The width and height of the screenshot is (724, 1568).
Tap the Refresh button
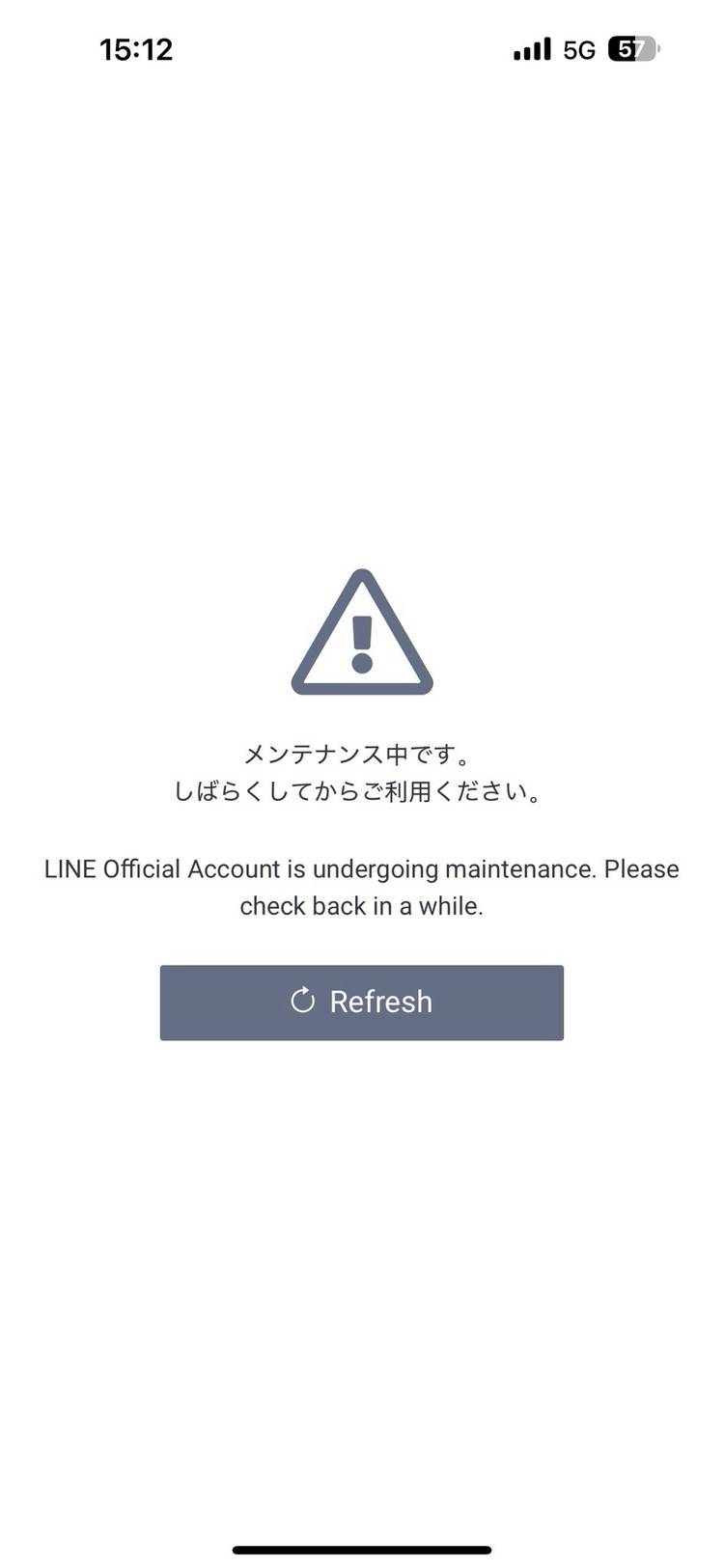pyautogui.click(x=361, y=1002)
